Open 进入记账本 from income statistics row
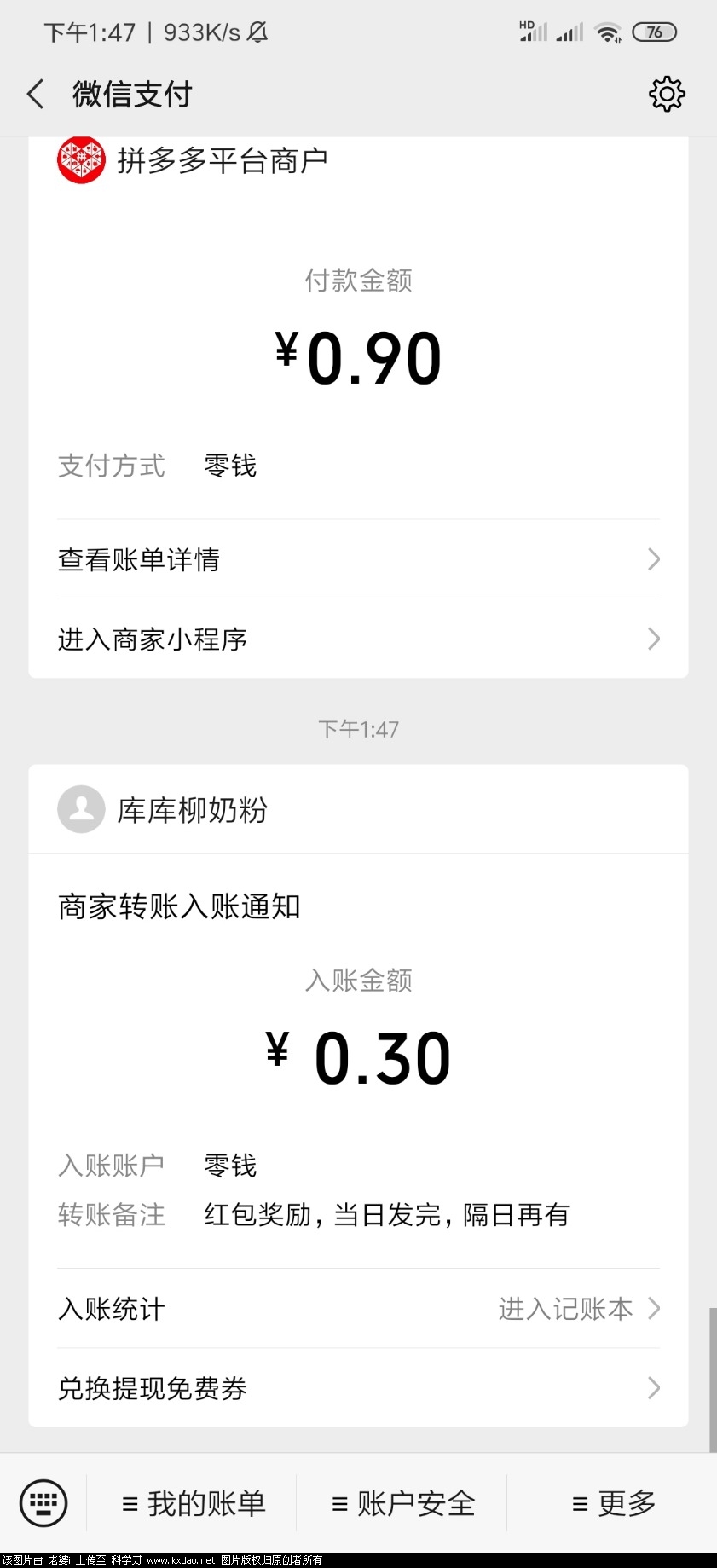Image resolution: width=717 pixels, height=1568 pixels. pyautogui.click(x=565, y=1309)
